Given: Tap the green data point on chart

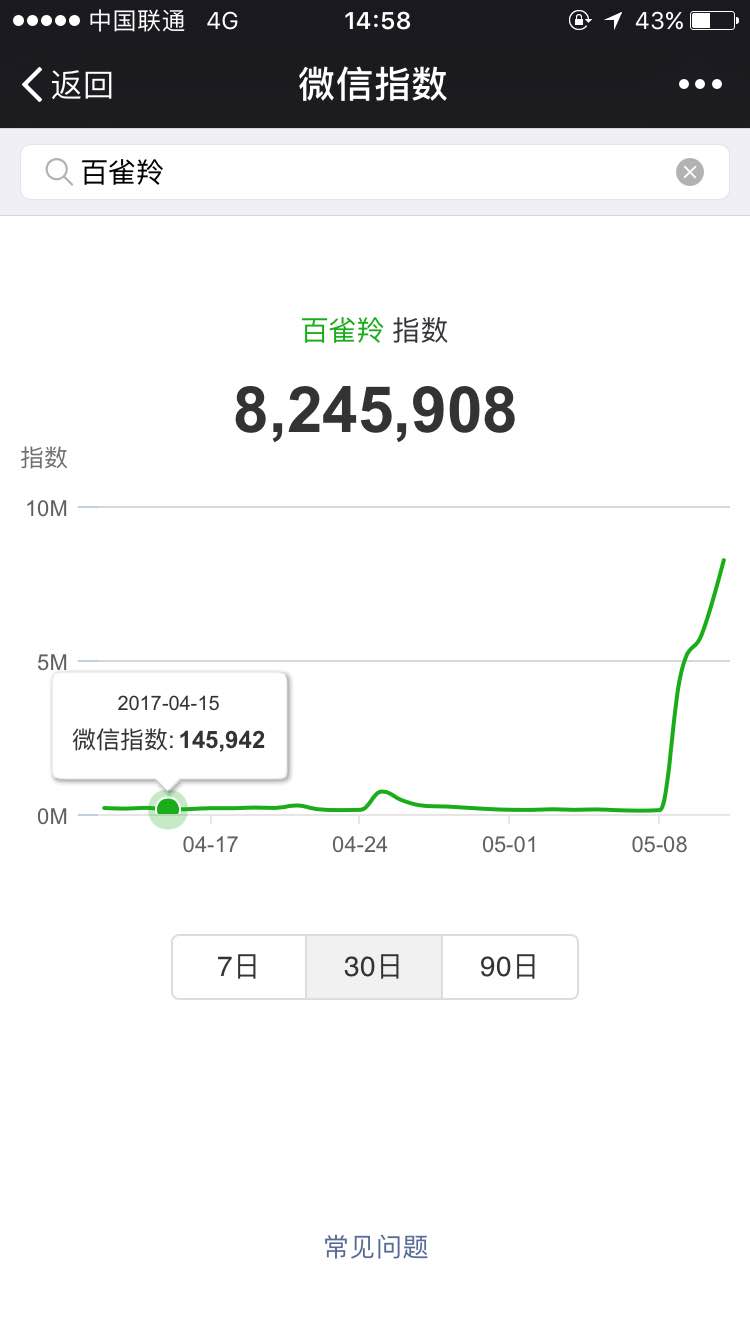Looking at the screenshot, I should 168,808.
